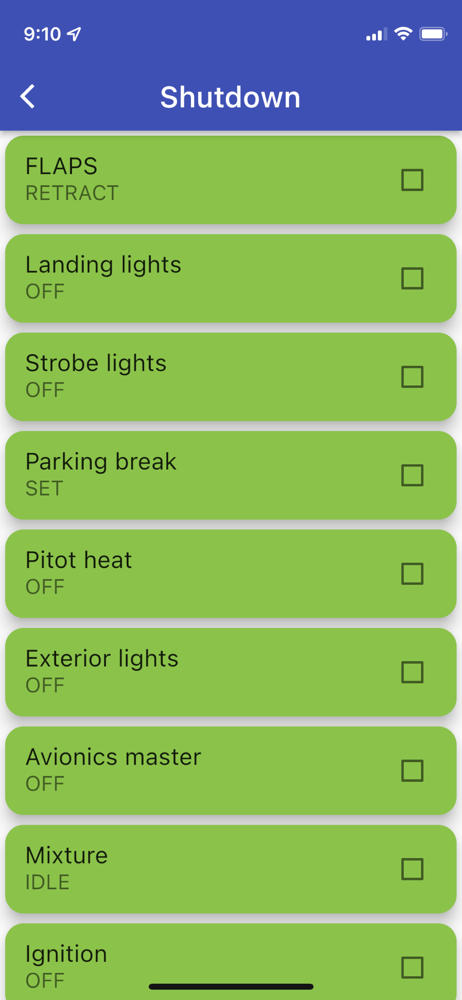Check the Ignition OFF checkbox
The height and width of the screenshot is (1000, 462).
point(412,967)
